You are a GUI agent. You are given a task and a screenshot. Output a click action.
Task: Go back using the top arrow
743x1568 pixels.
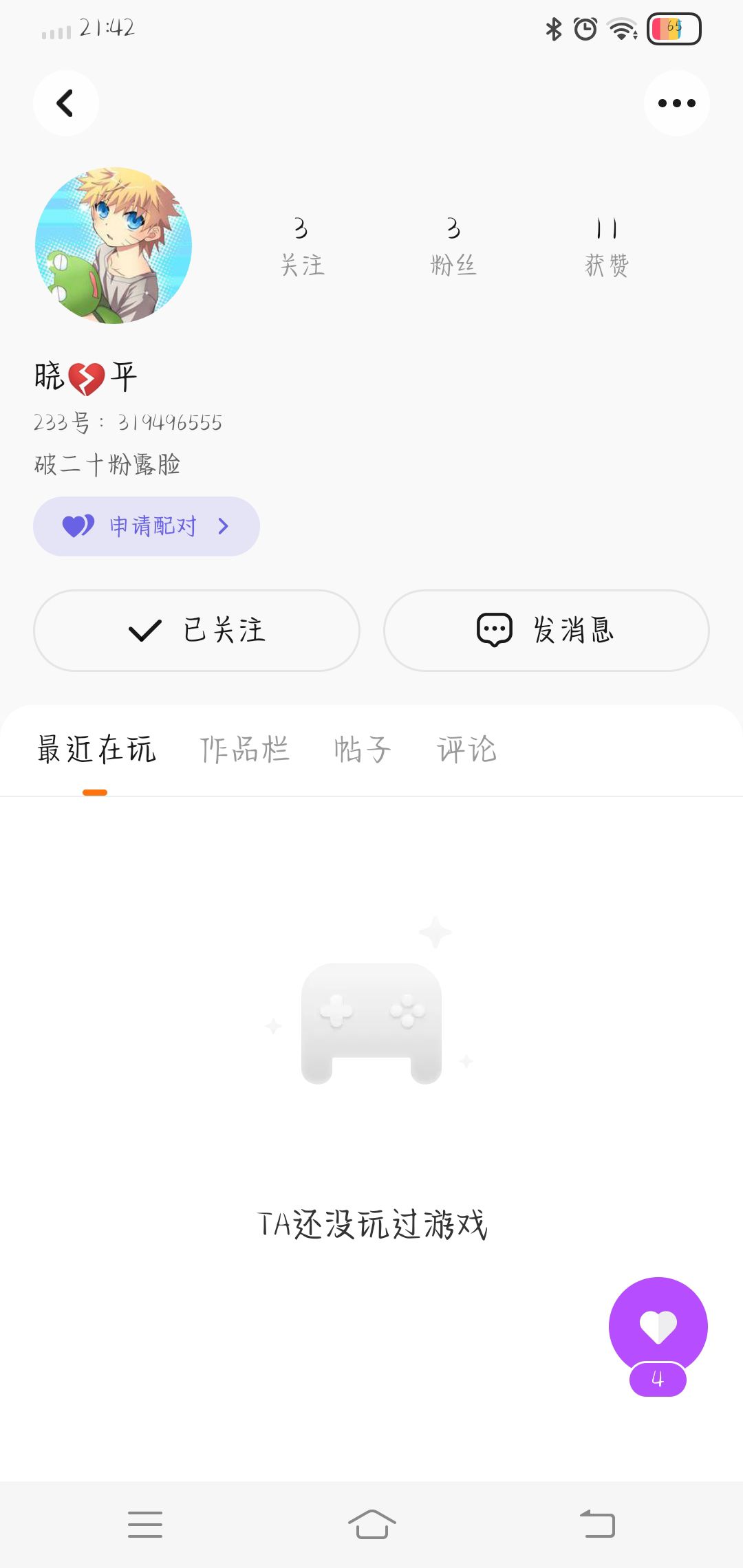[x=65, y=103]
